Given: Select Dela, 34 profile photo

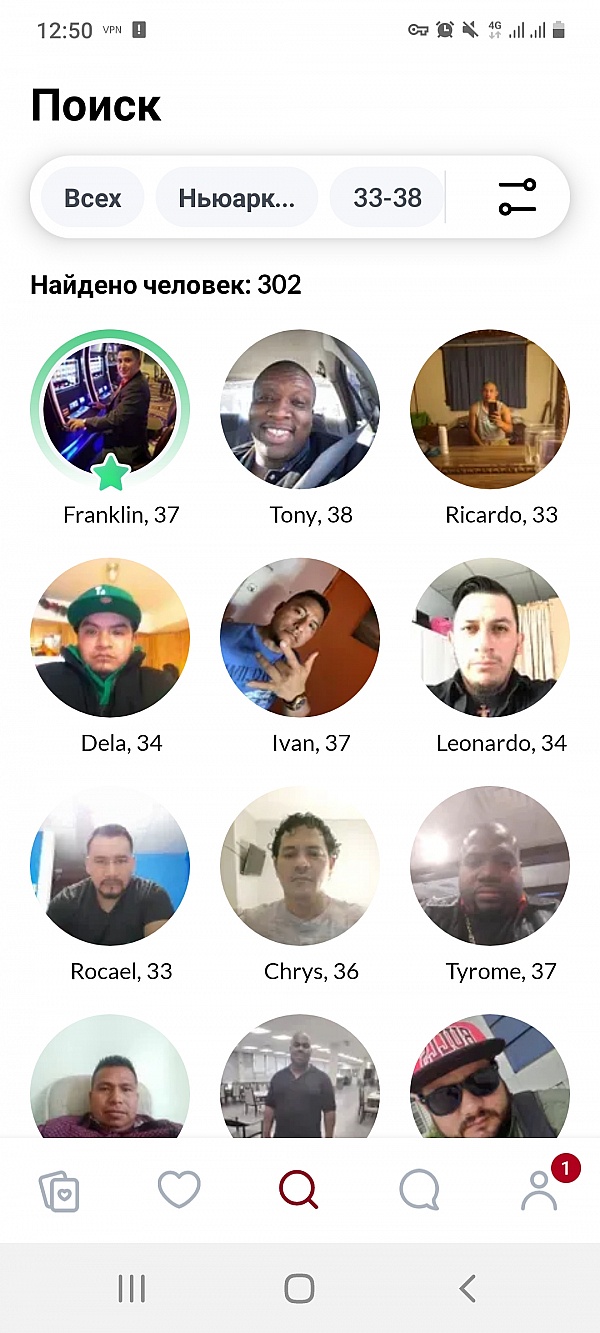Looking at the screenshot, I should tap(110, 638).
